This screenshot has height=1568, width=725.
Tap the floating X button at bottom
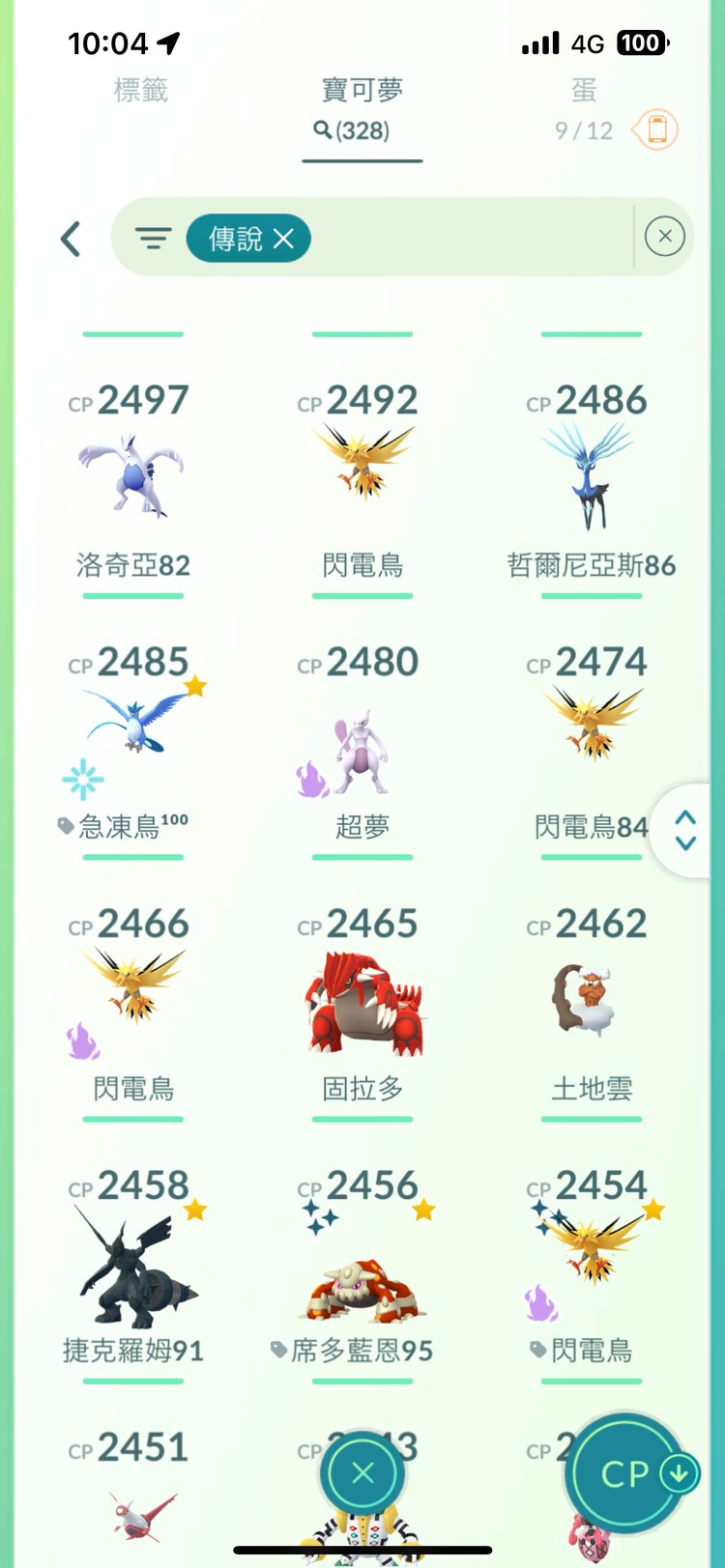coord(362,1470)
